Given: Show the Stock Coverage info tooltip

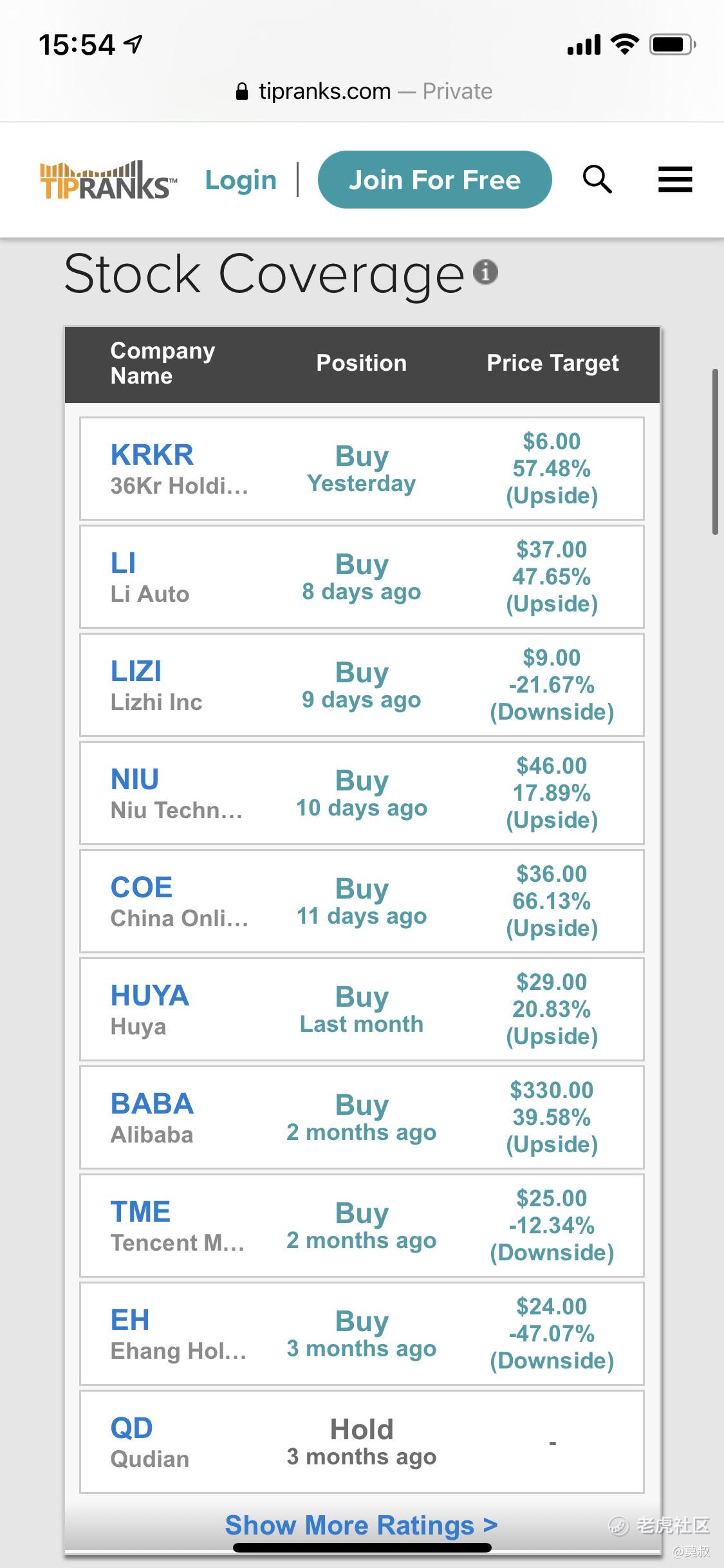Looking at the screenshot, I should (x=486, y=272).
